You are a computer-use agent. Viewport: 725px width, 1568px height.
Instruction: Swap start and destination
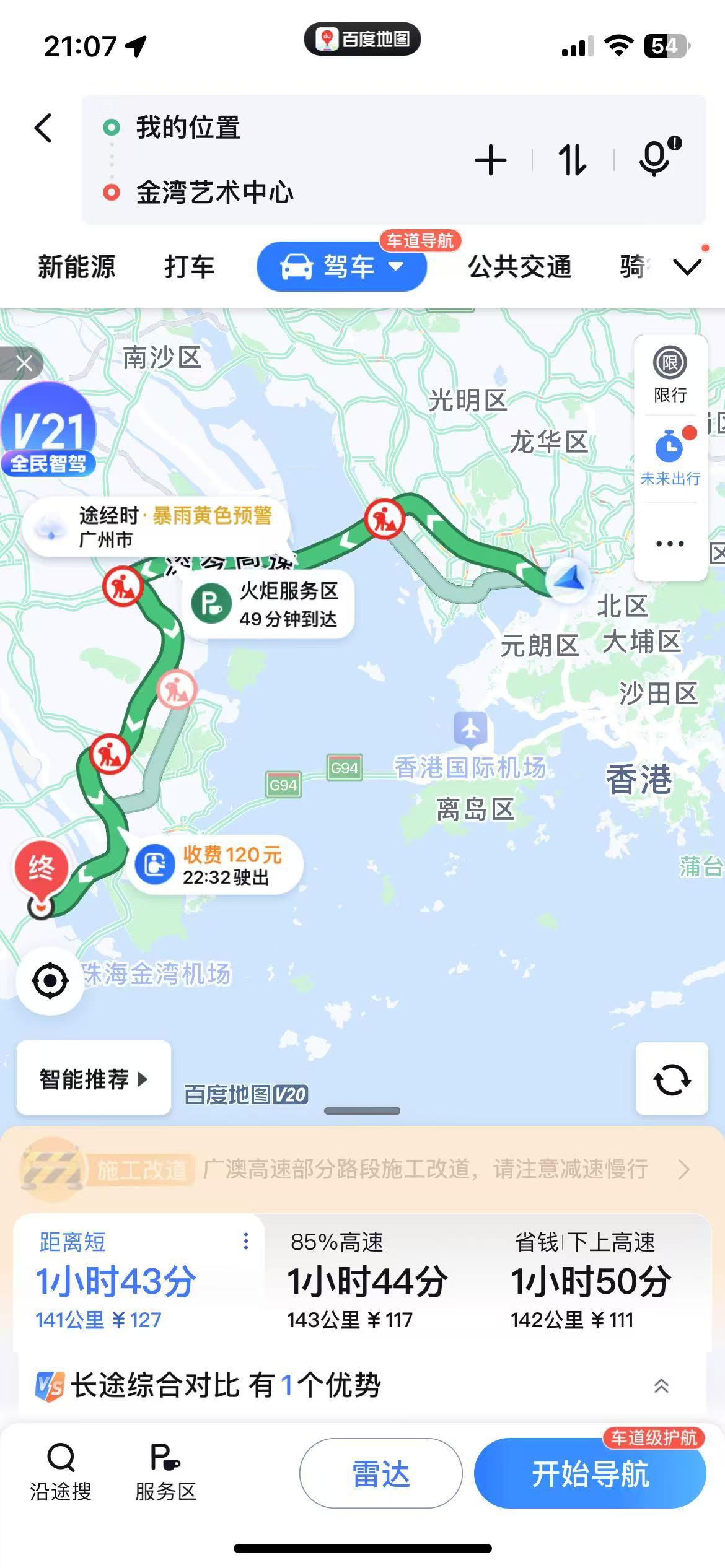coord(572,160)
